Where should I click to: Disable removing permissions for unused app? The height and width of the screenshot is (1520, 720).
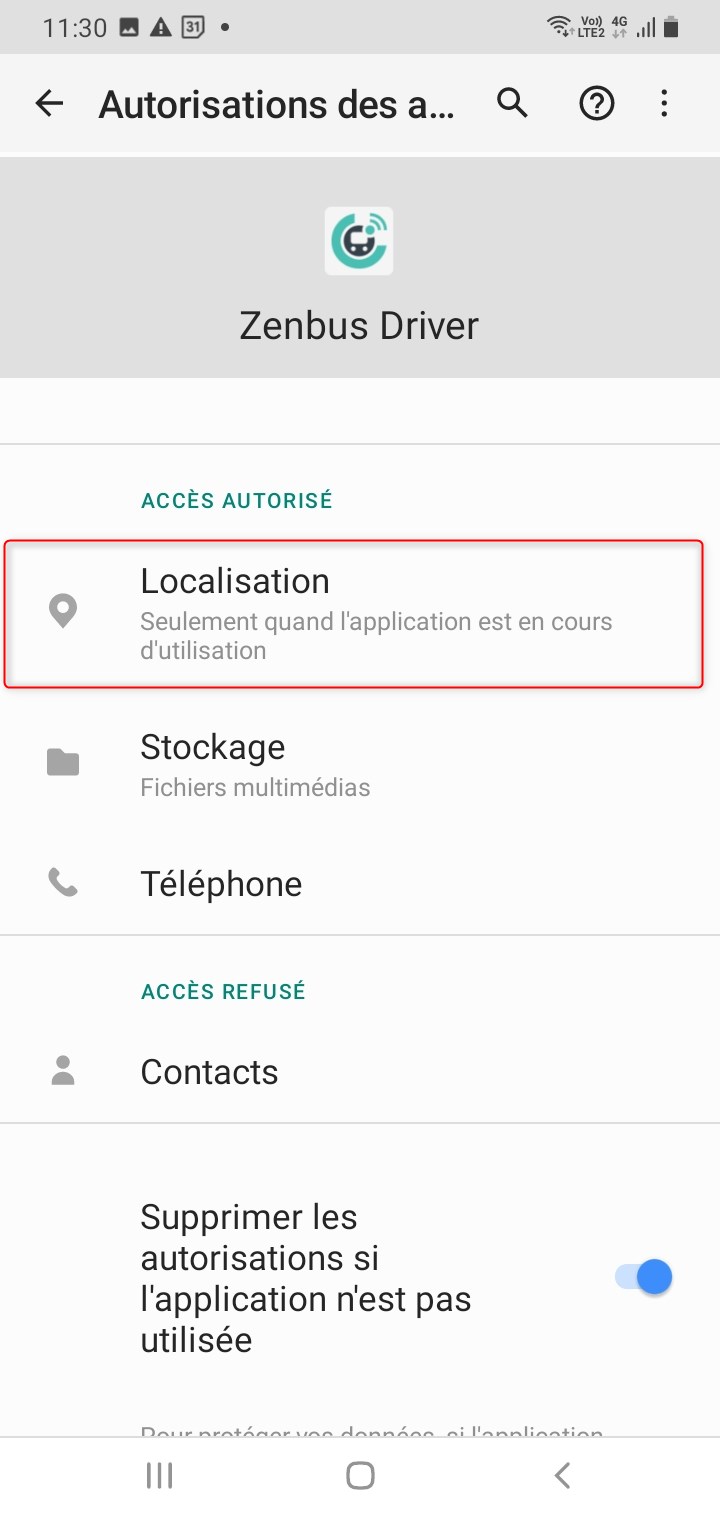pyautogui.click(x=644, y=1277)
